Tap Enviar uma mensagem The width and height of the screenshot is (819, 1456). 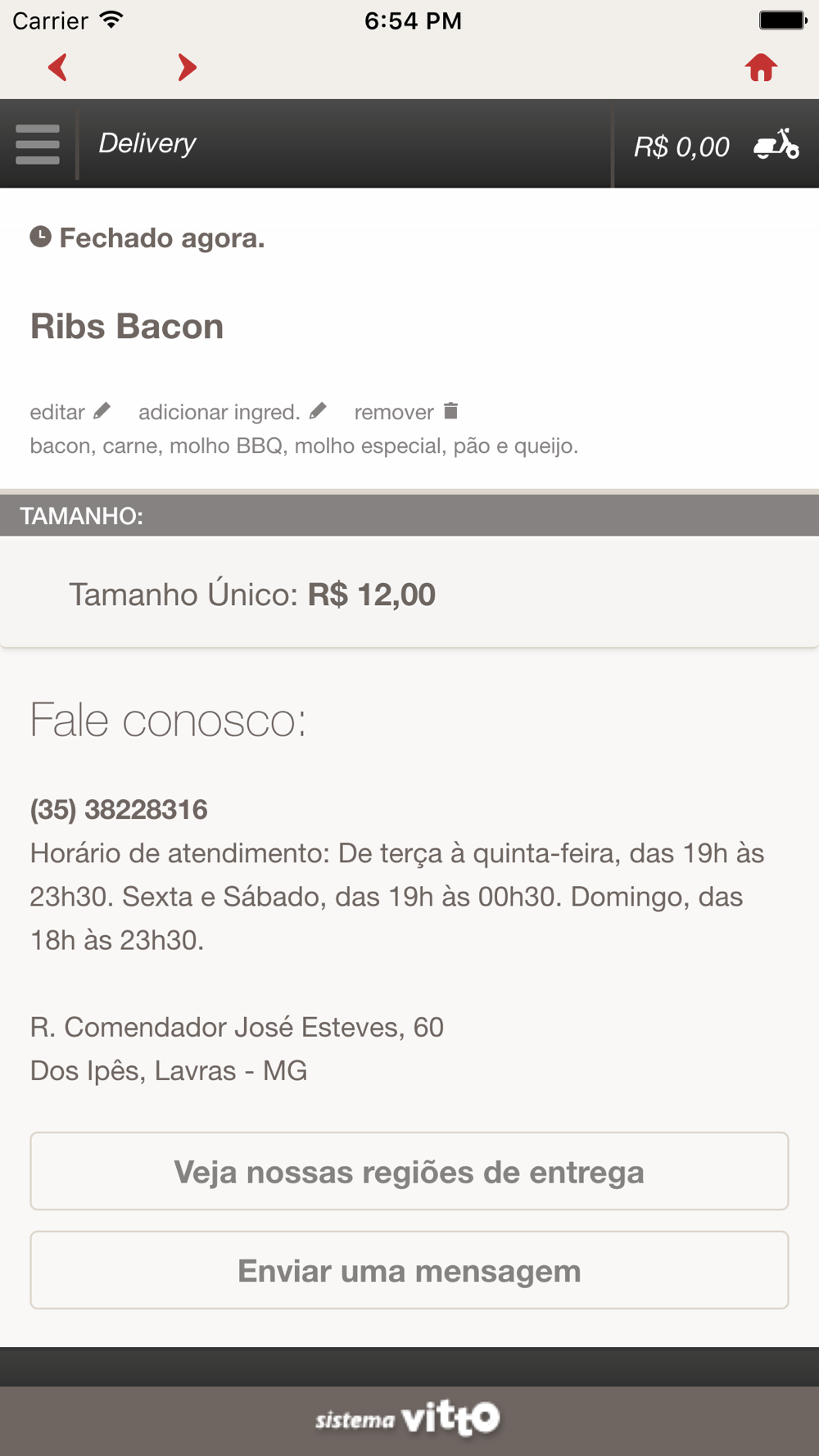pos(409,1270)
